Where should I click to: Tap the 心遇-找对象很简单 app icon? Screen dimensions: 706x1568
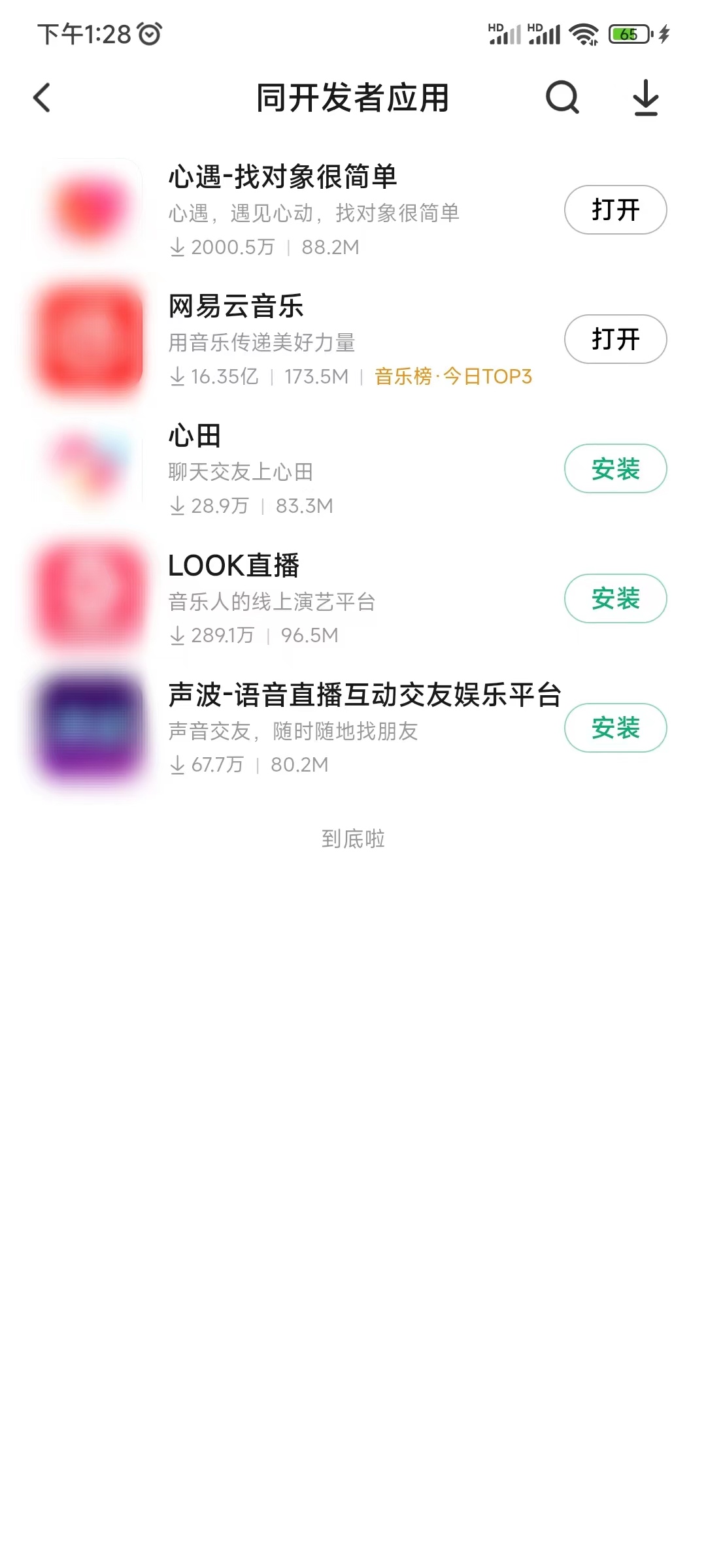coord(90,208)
